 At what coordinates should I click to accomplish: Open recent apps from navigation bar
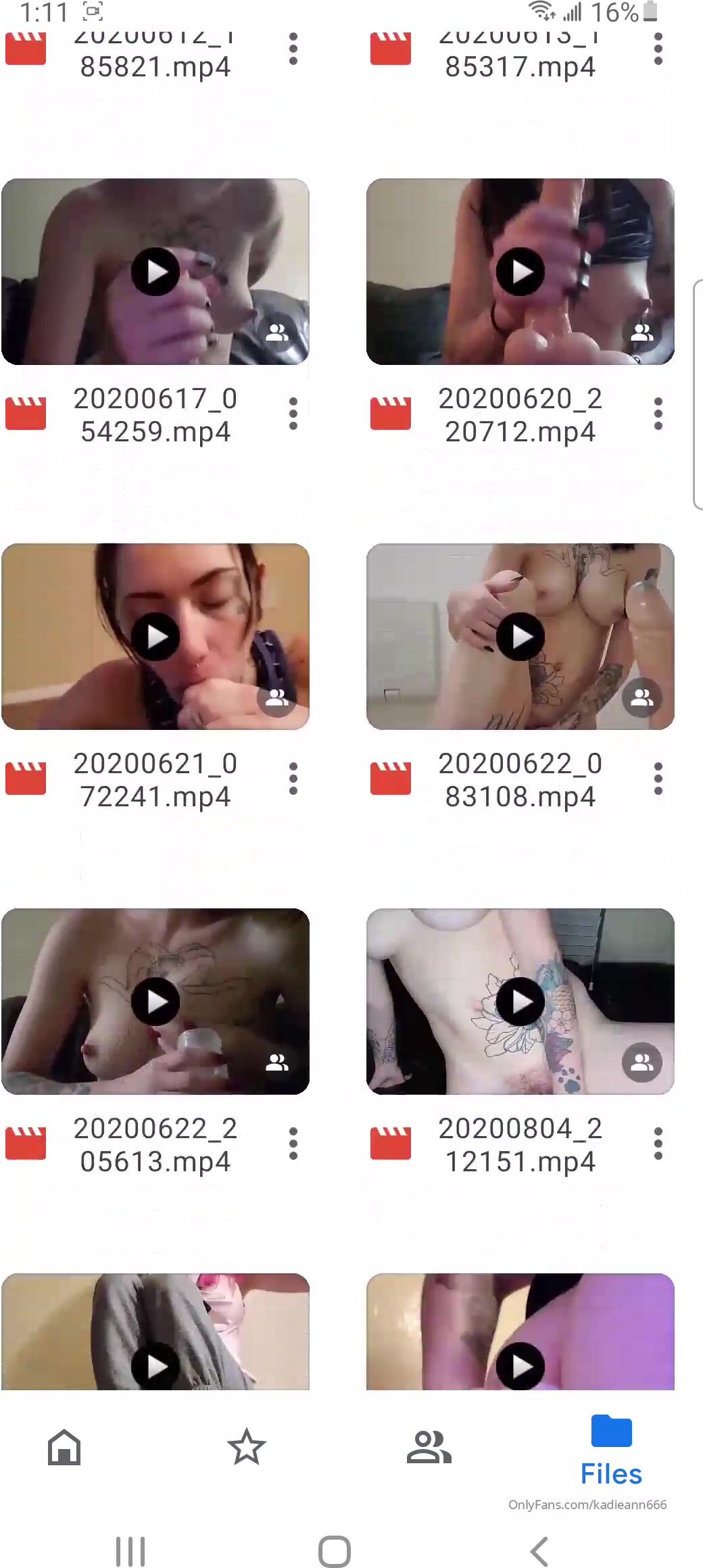pos(130,1551)
